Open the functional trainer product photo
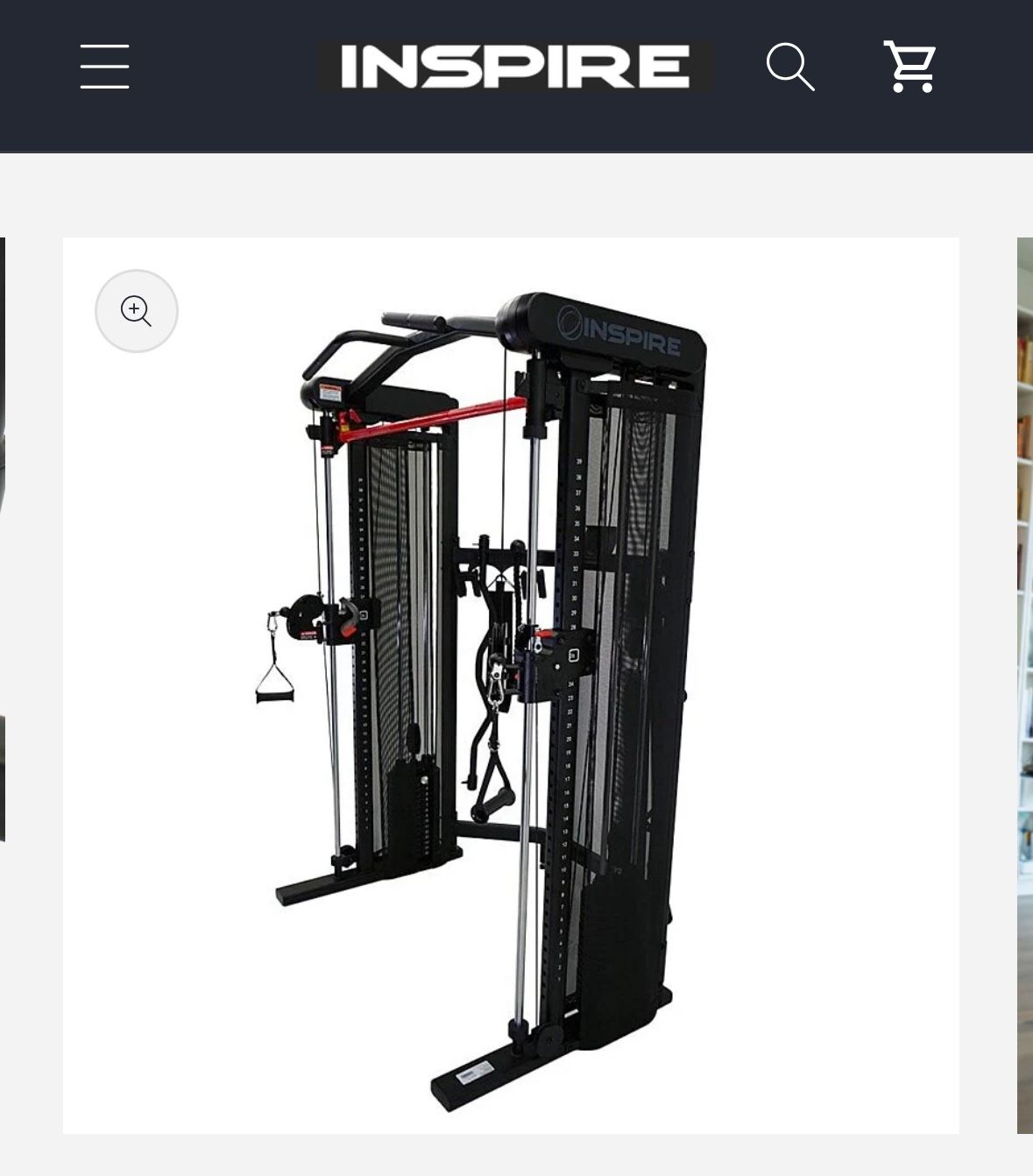 [511, 685]
